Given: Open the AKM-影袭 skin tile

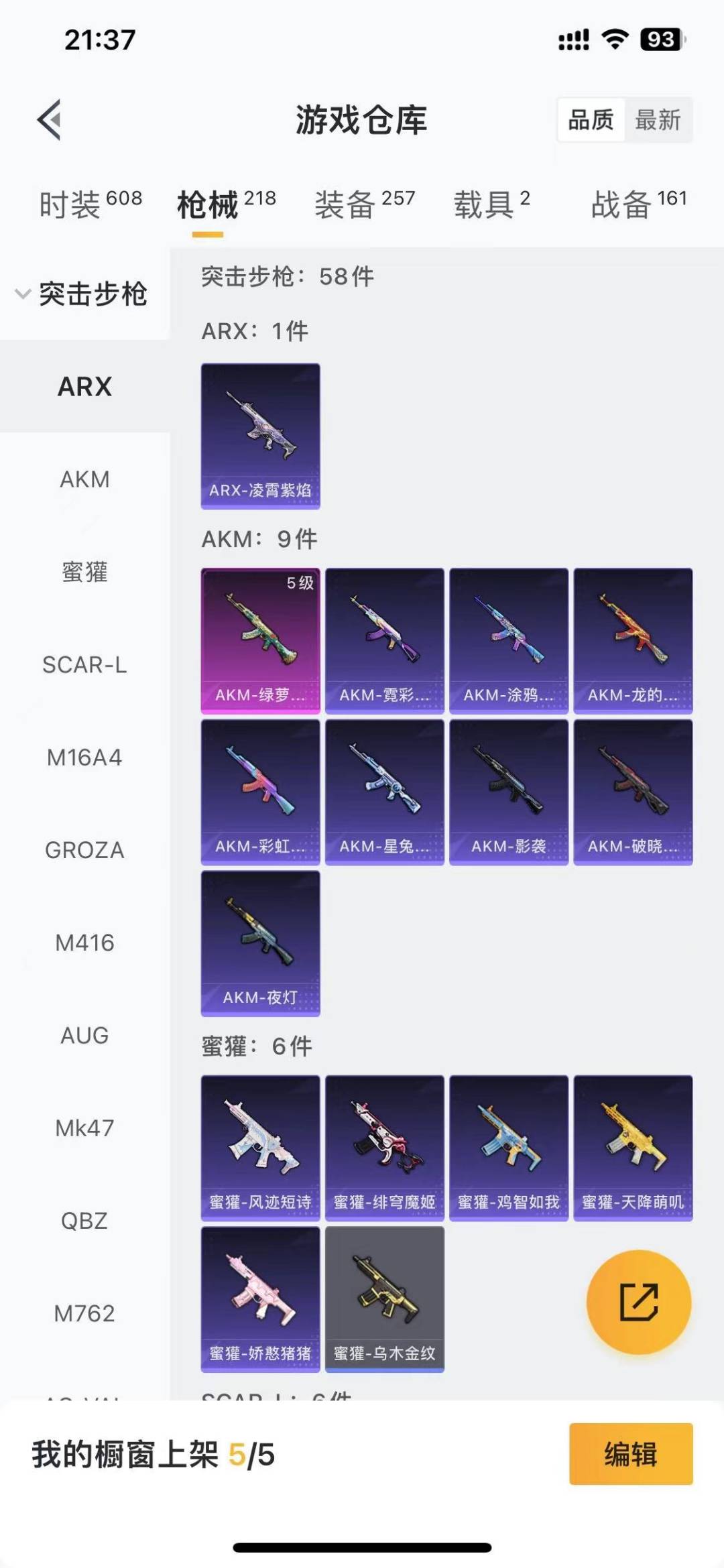Looking at the screenshot, I should coord(508,792).
